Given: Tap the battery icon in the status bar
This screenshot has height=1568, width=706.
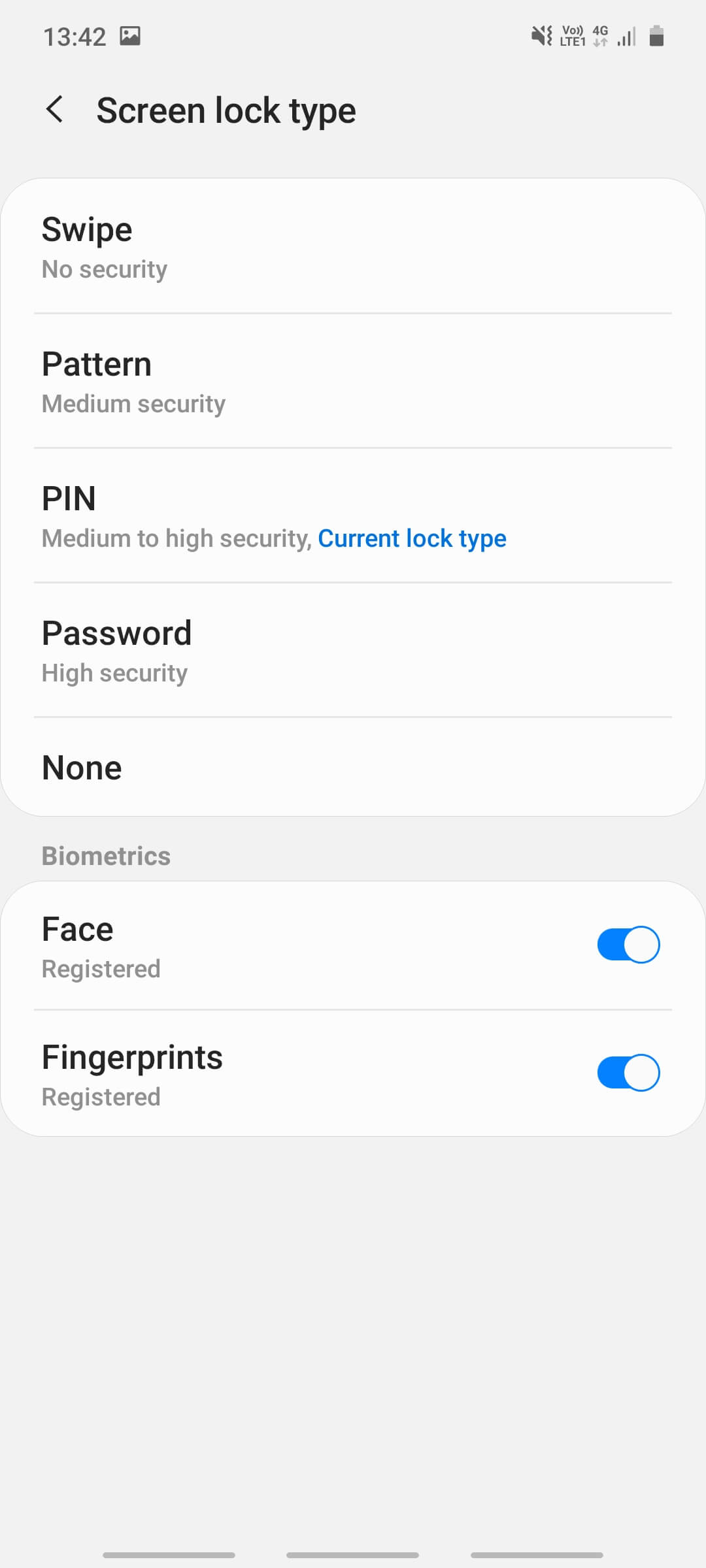Looking at the screenshot, I should point(656,37).
